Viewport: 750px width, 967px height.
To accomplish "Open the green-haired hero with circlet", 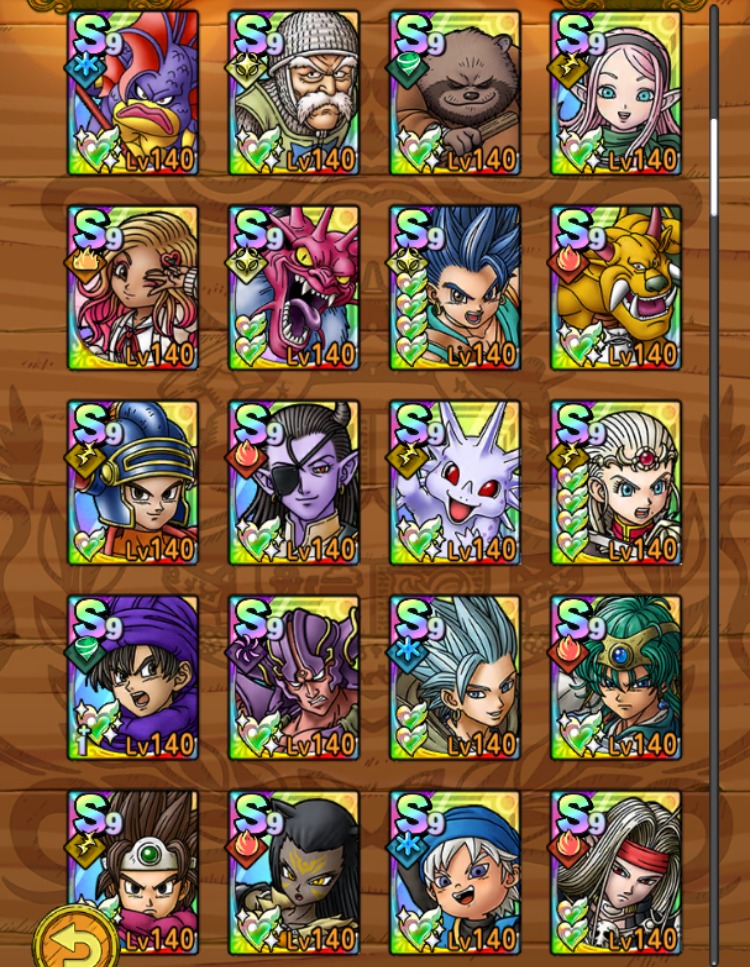I will point(616,677).
